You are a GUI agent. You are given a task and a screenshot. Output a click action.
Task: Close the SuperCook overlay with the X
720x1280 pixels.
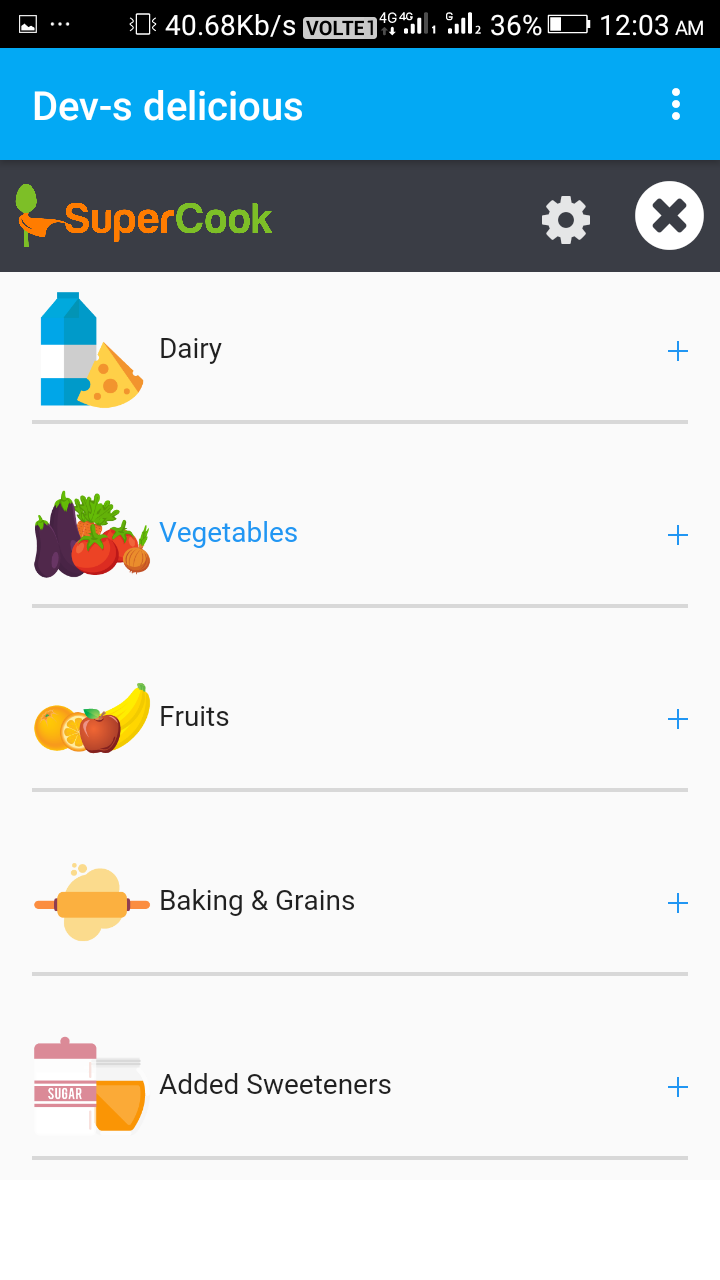click(668, 215)
